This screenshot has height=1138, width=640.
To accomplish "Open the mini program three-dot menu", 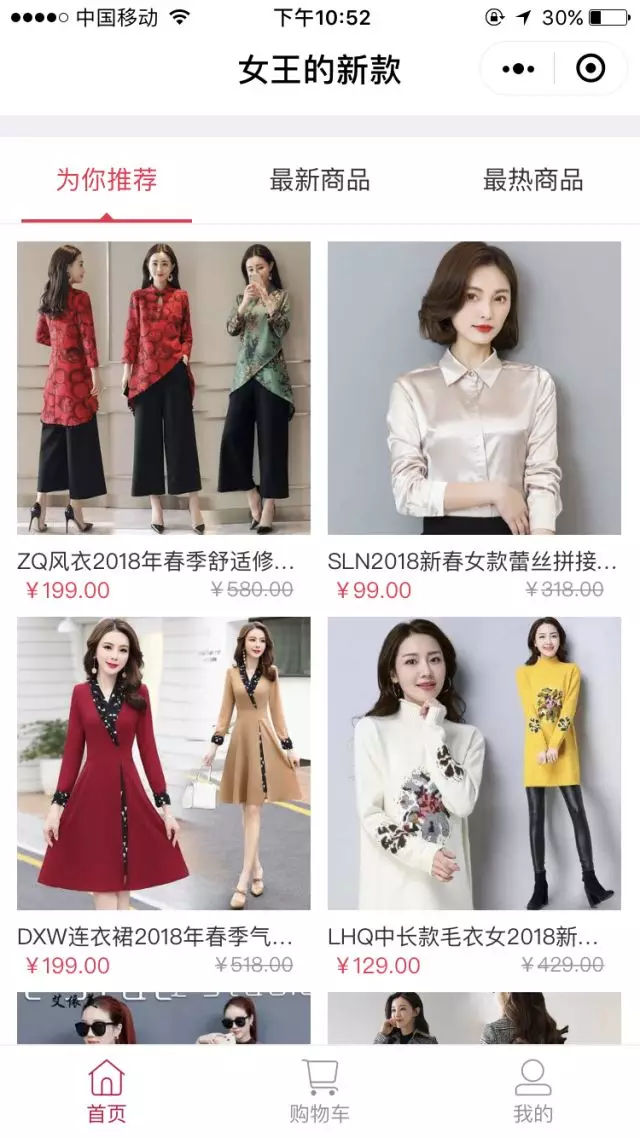I will click(517, 69).
